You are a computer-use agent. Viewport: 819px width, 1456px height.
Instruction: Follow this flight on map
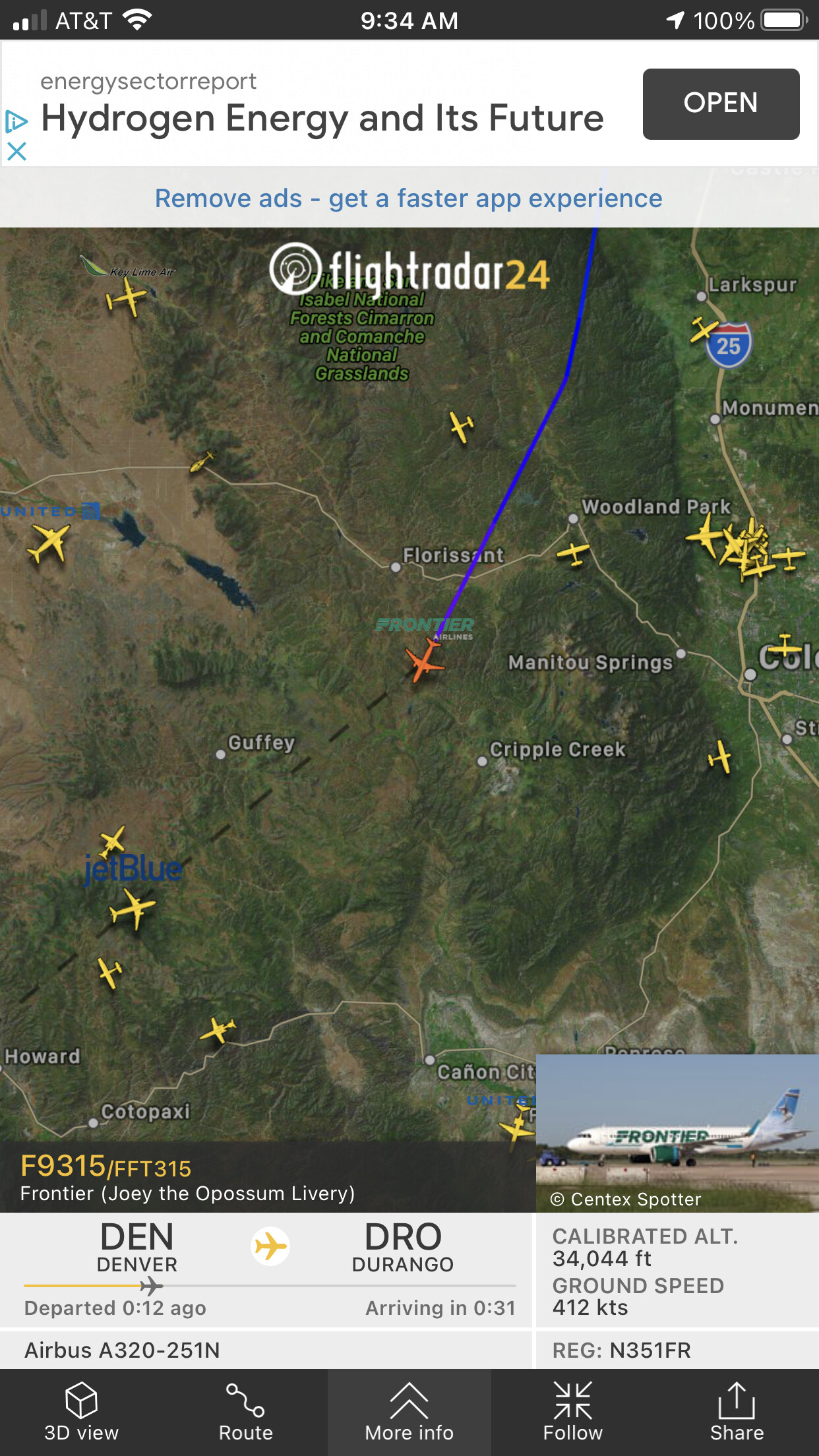(x=572, y=1412)
